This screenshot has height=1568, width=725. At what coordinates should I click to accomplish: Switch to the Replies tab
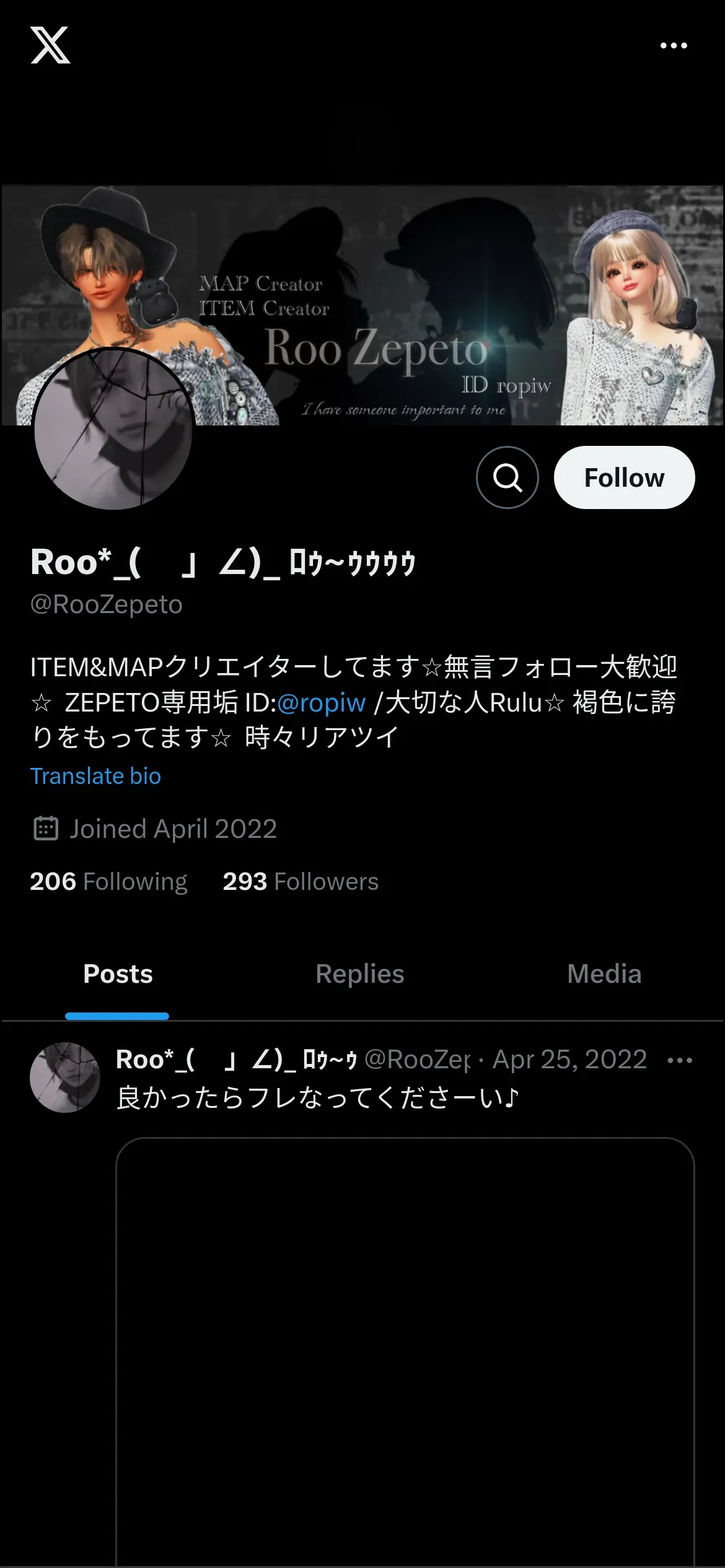[359, 974]
